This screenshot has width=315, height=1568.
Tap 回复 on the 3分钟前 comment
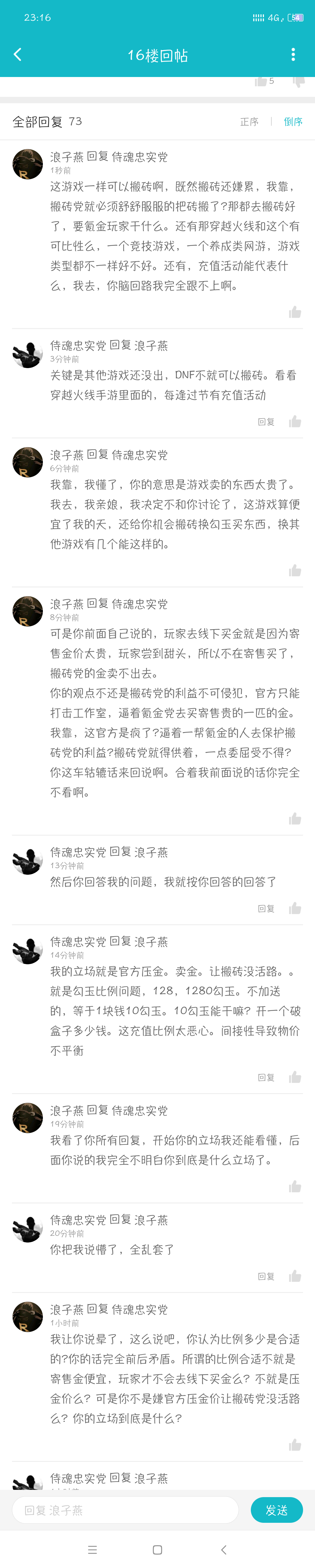[266, 422]
